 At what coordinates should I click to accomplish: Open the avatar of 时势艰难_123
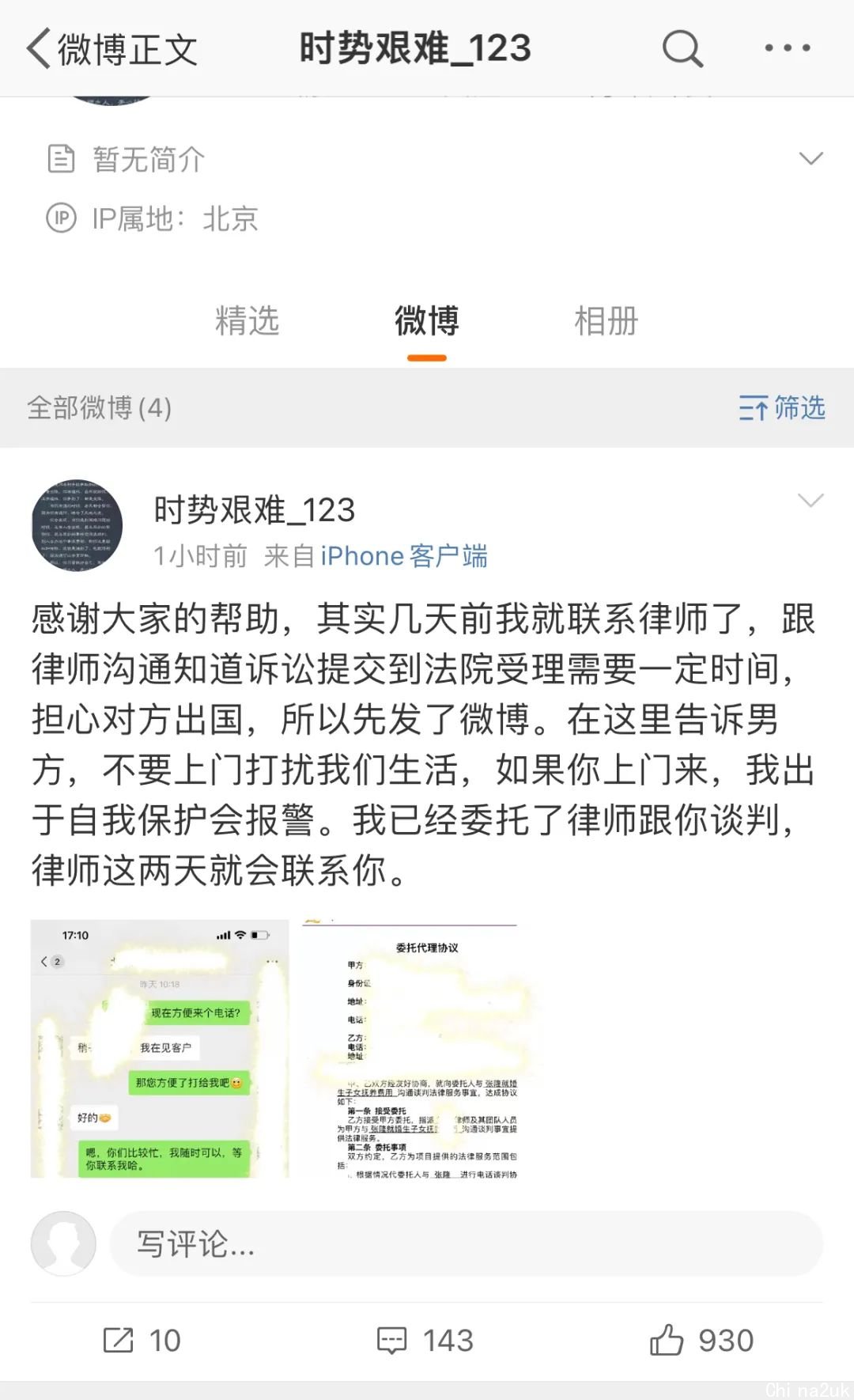(x=77, y=525)
